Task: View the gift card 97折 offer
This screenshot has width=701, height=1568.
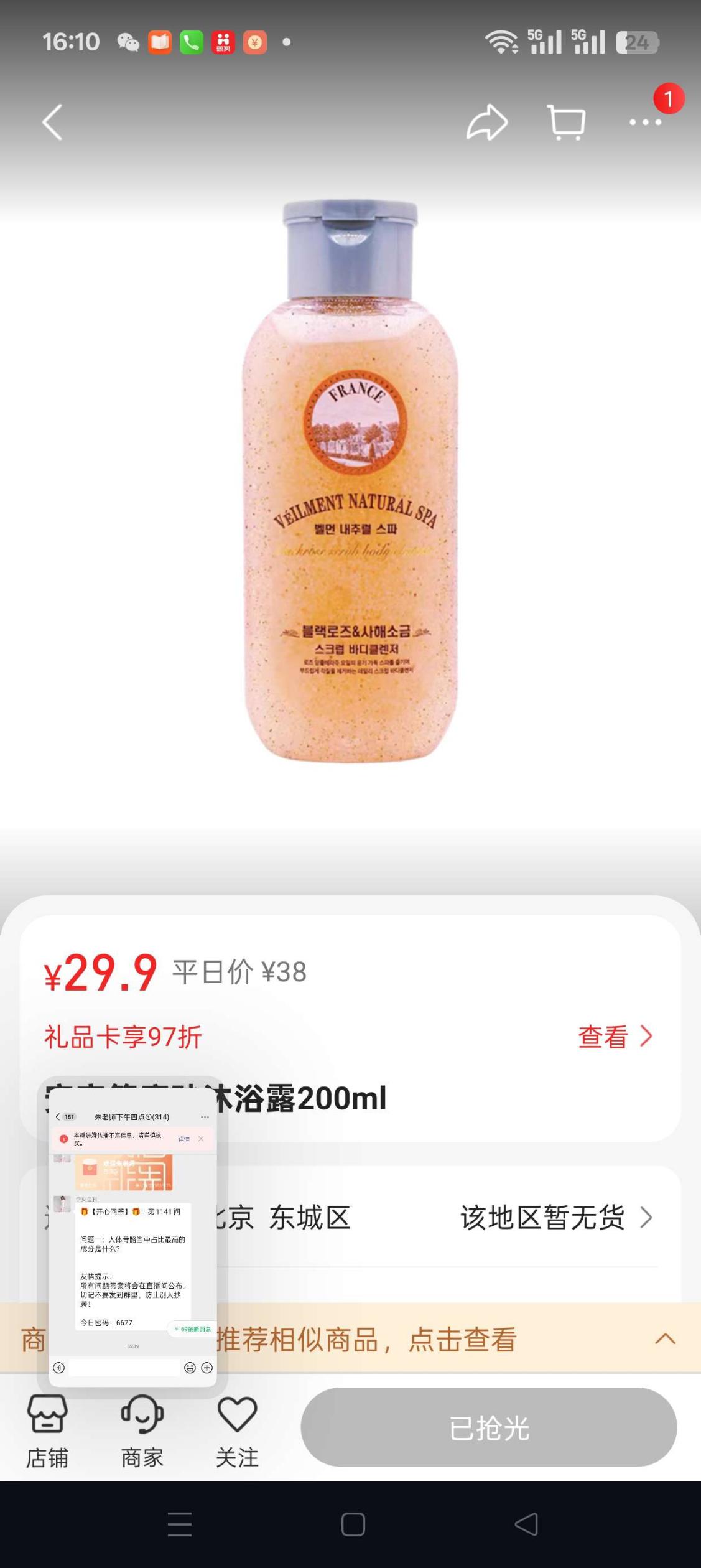Action: 615,1037
